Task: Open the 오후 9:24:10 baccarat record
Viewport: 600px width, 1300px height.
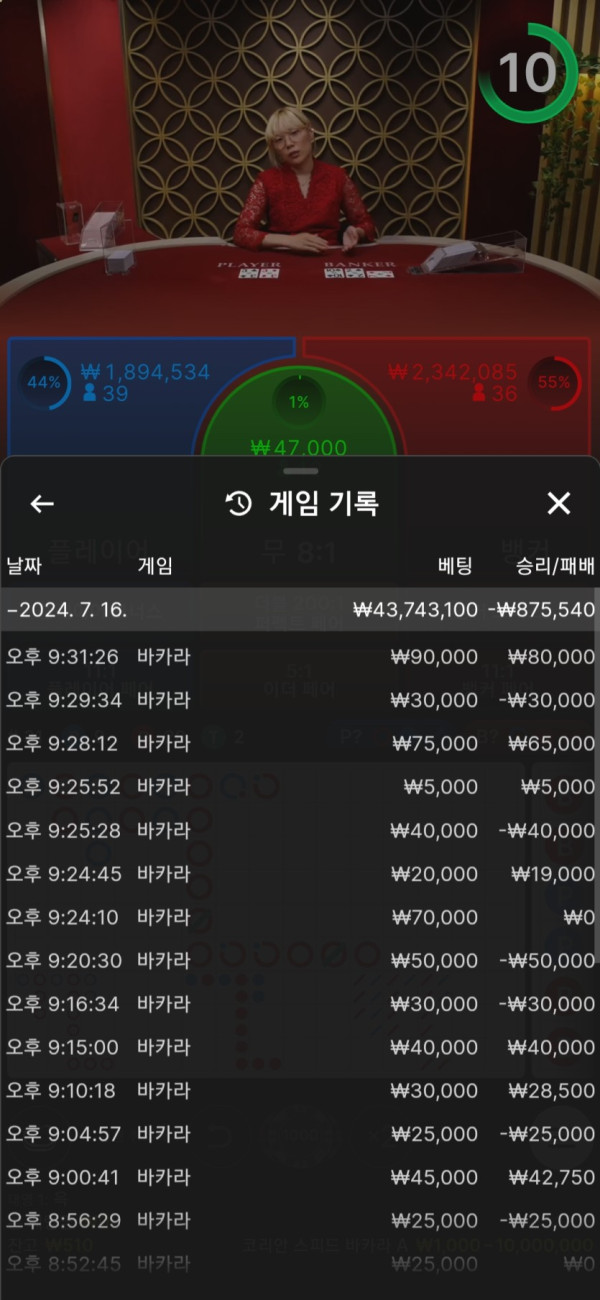Action: (300, 917)
